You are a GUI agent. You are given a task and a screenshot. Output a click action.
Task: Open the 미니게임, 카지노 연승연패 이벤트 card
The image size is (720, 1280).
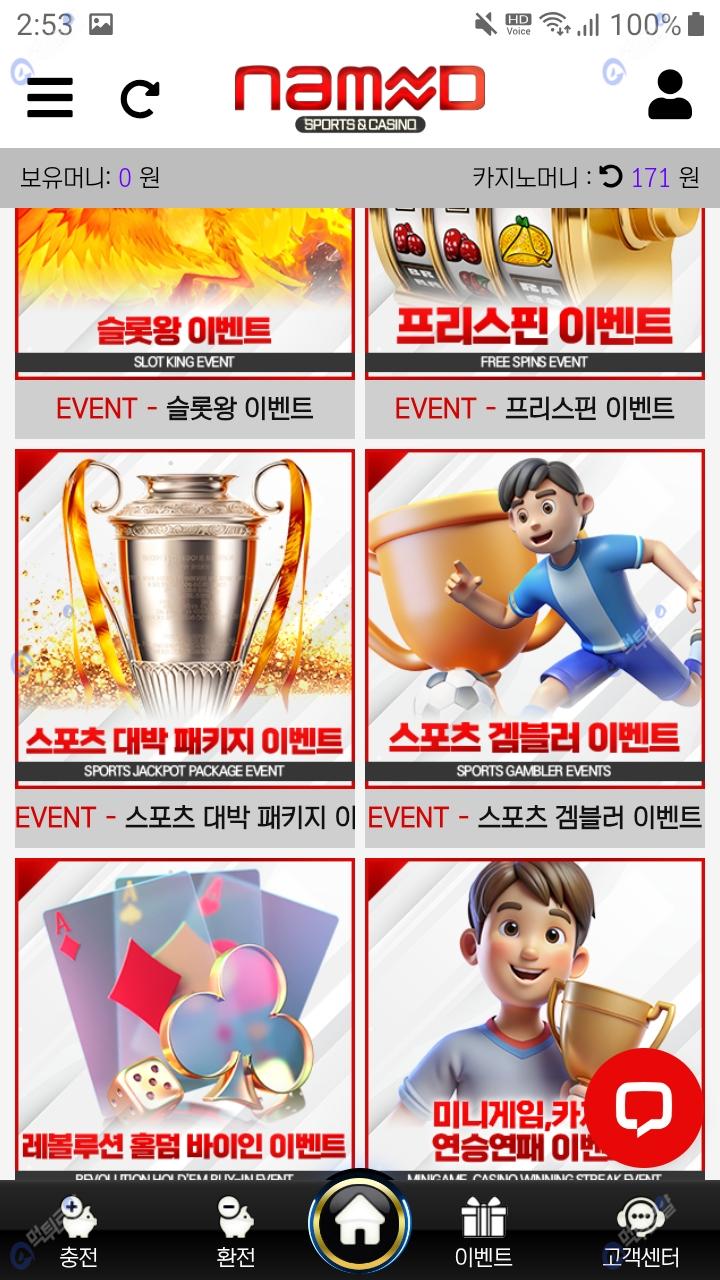(x=480, y=1000)
